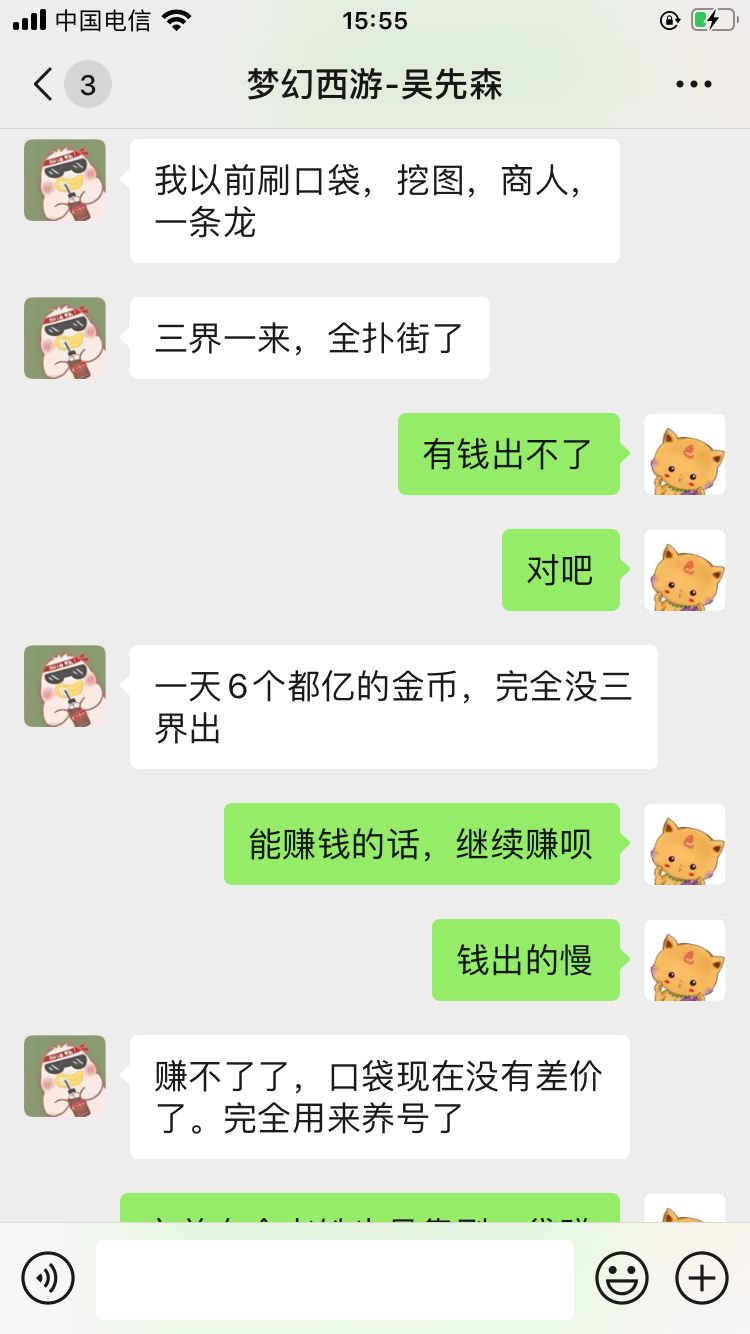Tap the message about 口袋现在没有差价
Screen dimensions: 750x1334
(x=380, y=1096)
